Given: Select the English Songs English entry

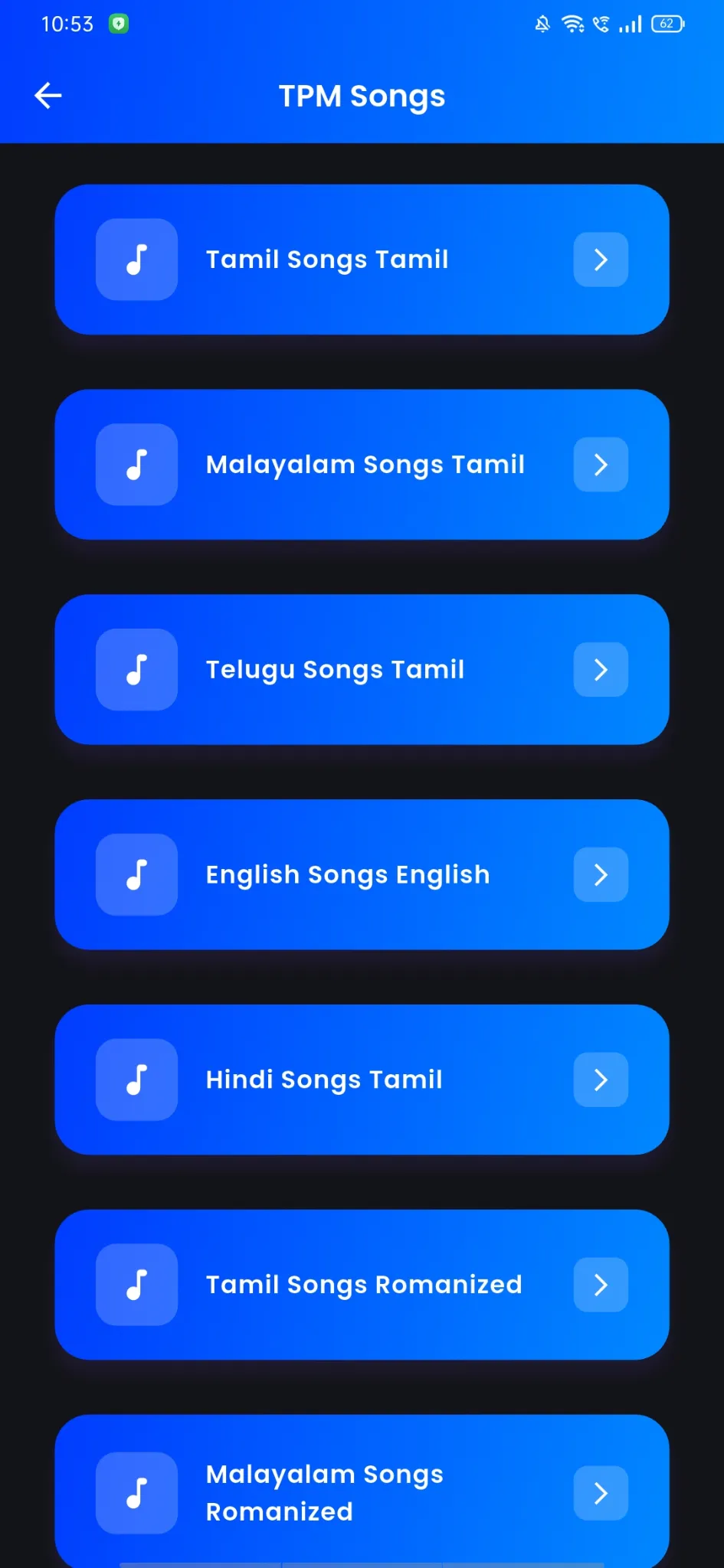Looking at the screenshot, I should pyautogui.click(x=362, y=874).
